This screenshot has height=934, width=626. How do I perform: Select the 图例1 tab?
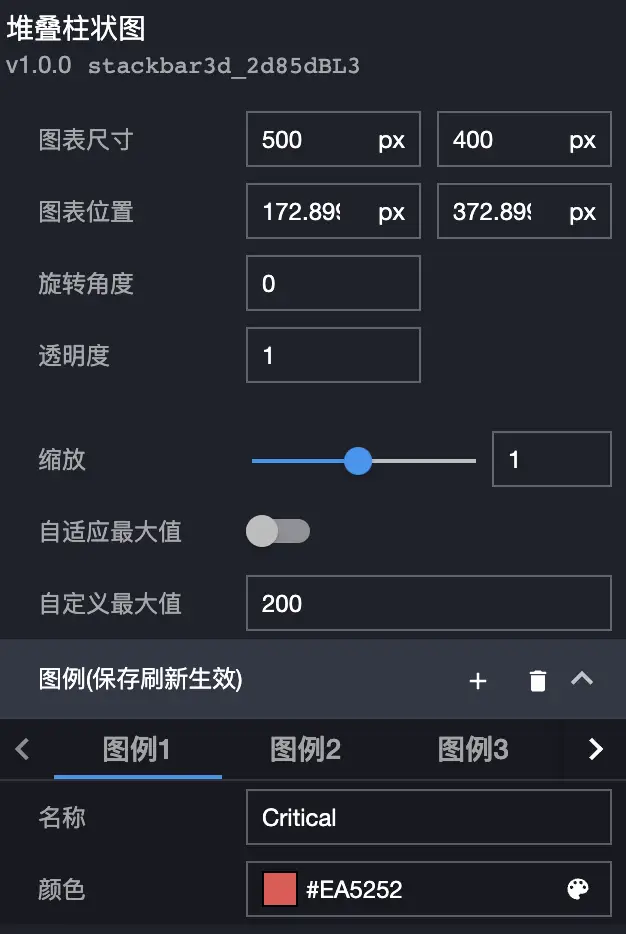(x=137, y=749)
